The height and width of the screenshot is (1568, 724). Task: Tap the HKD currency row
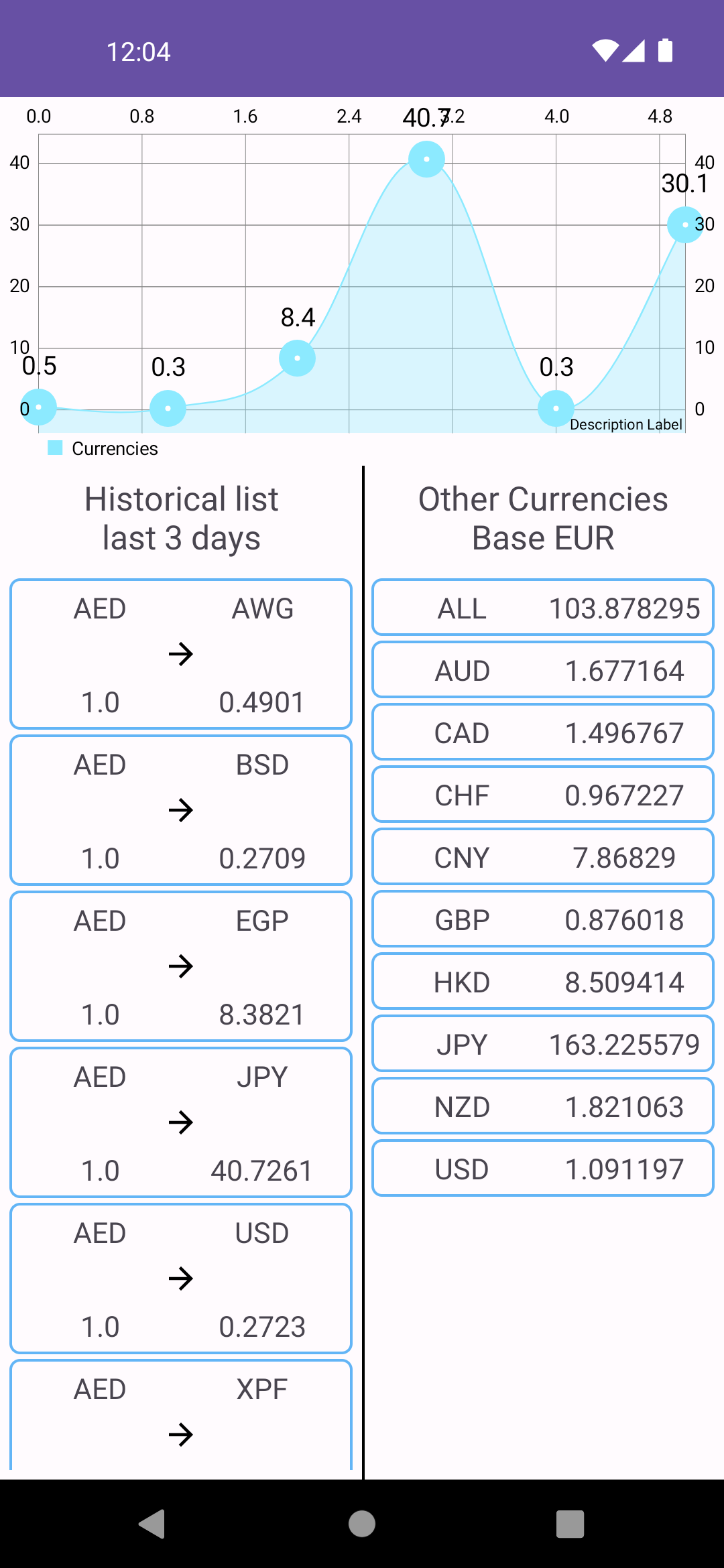tap(543, 982)
